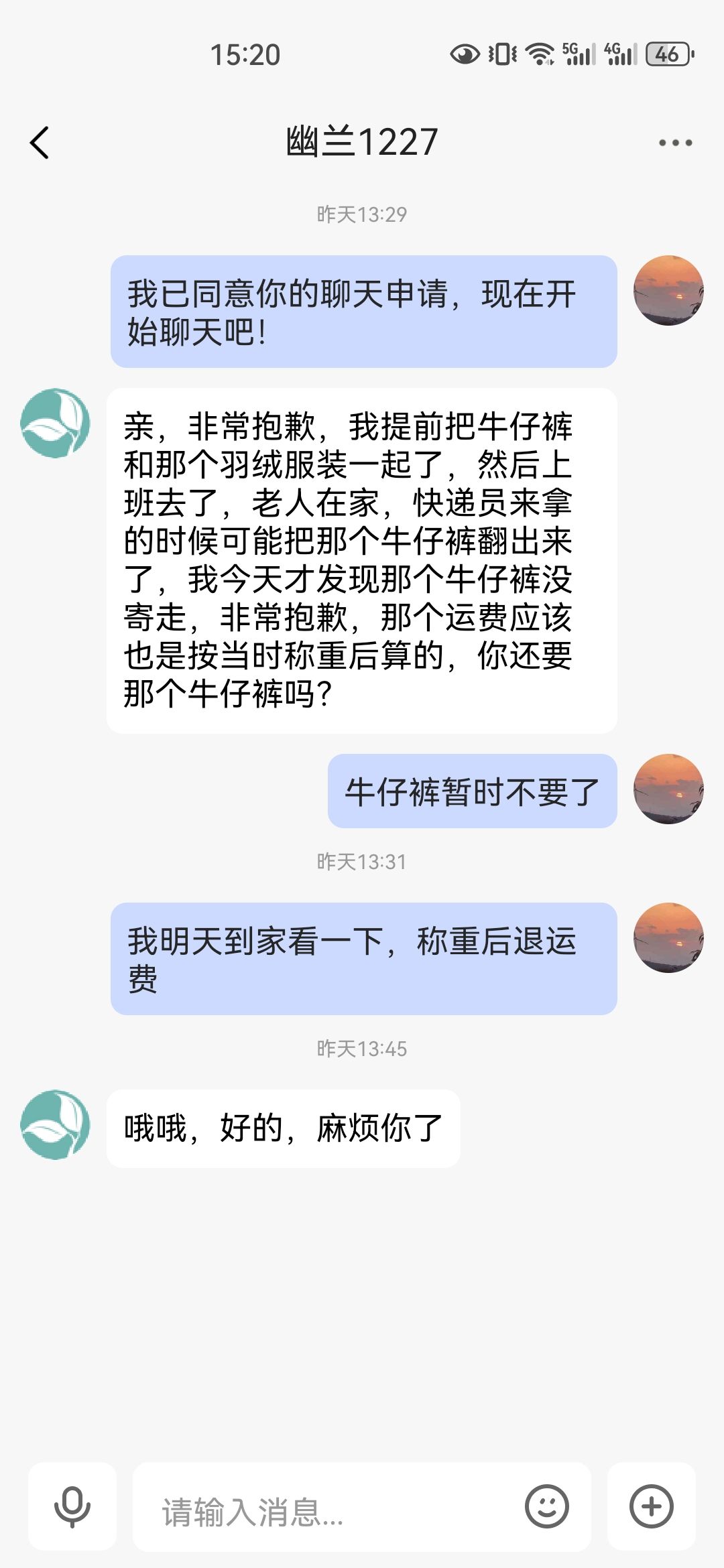Tap my sunset avatar beside 牛仔裤暂时不要了
The width and height of the screenshot is (724, 1568).
coord(668,789)
